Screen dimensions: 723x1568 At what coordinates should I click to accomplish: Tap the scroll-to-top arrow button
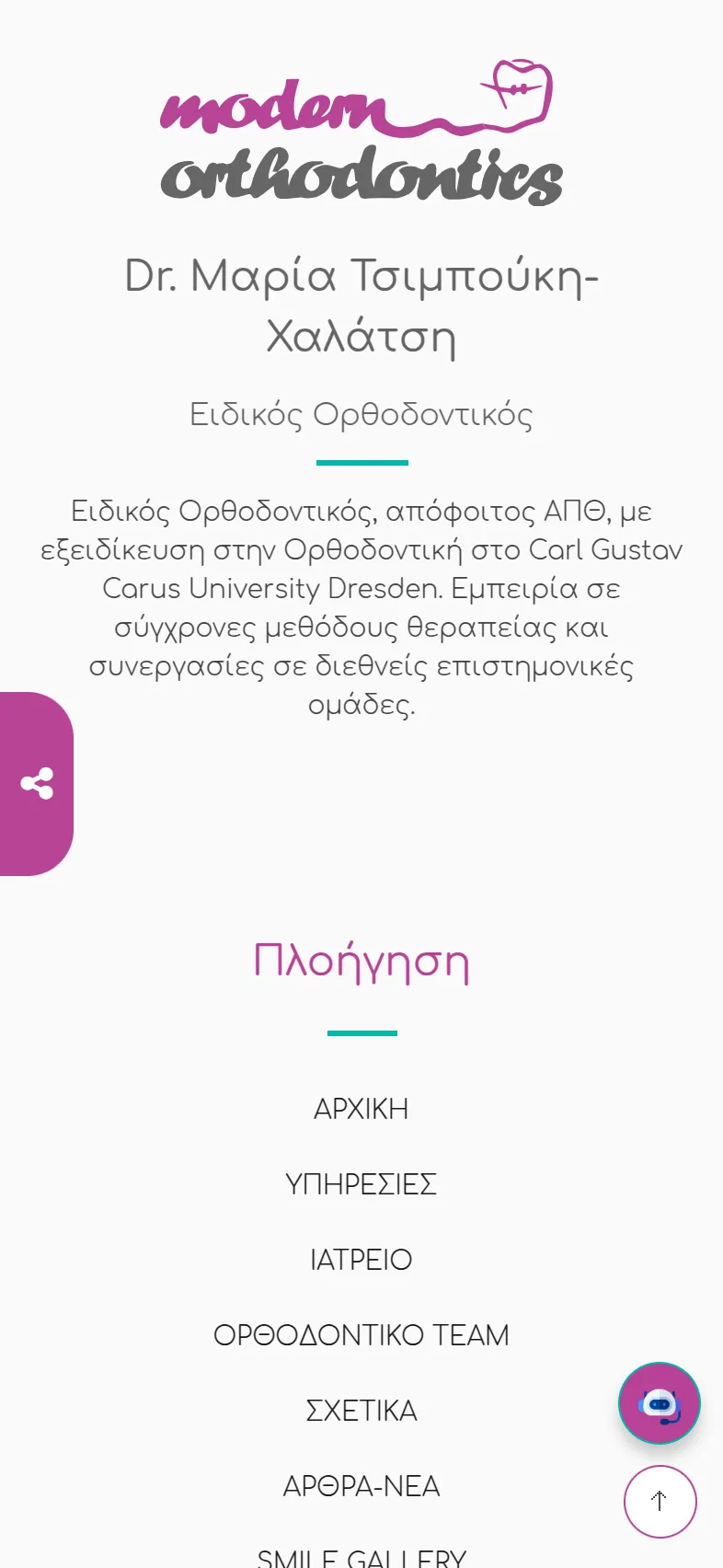click(x=660, y=1502)
